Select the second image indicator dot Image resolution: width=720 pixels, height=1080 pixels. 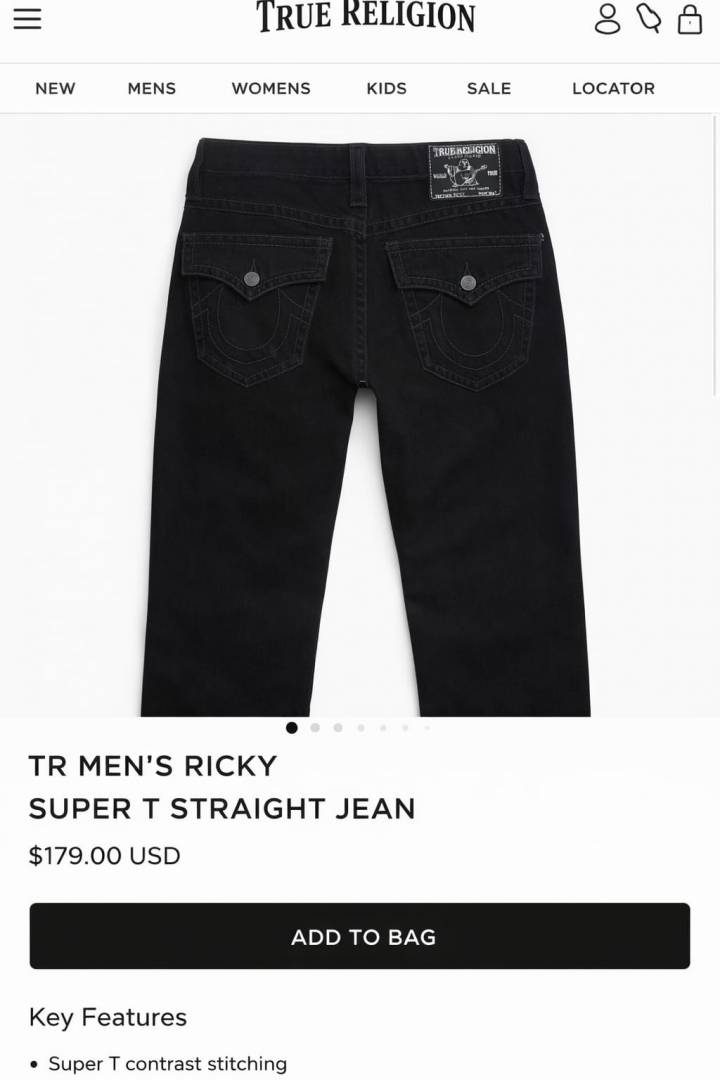(x=315, y=728)
